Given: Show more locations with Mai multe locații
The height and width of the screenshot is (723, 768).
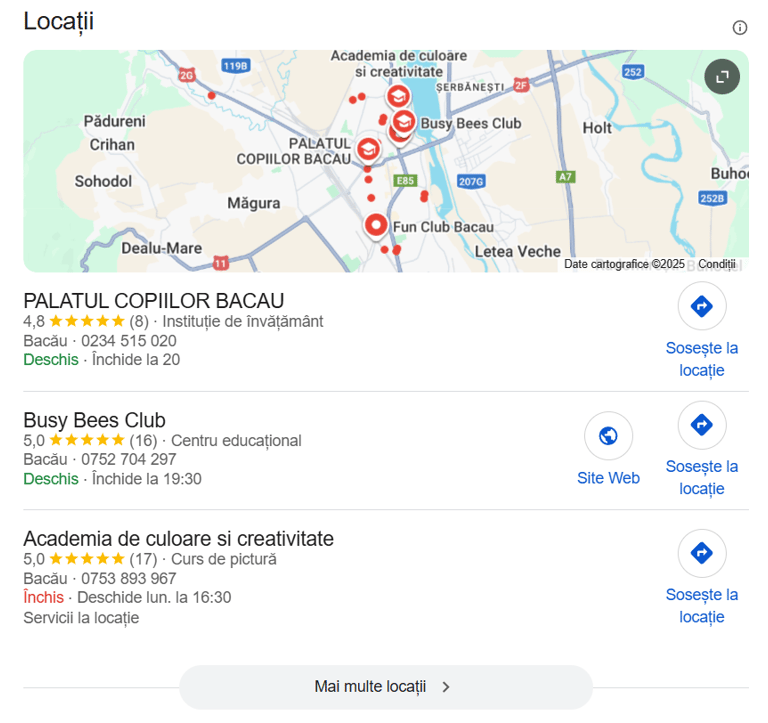Looking at the screenshot, I should [x=385, y=687].
